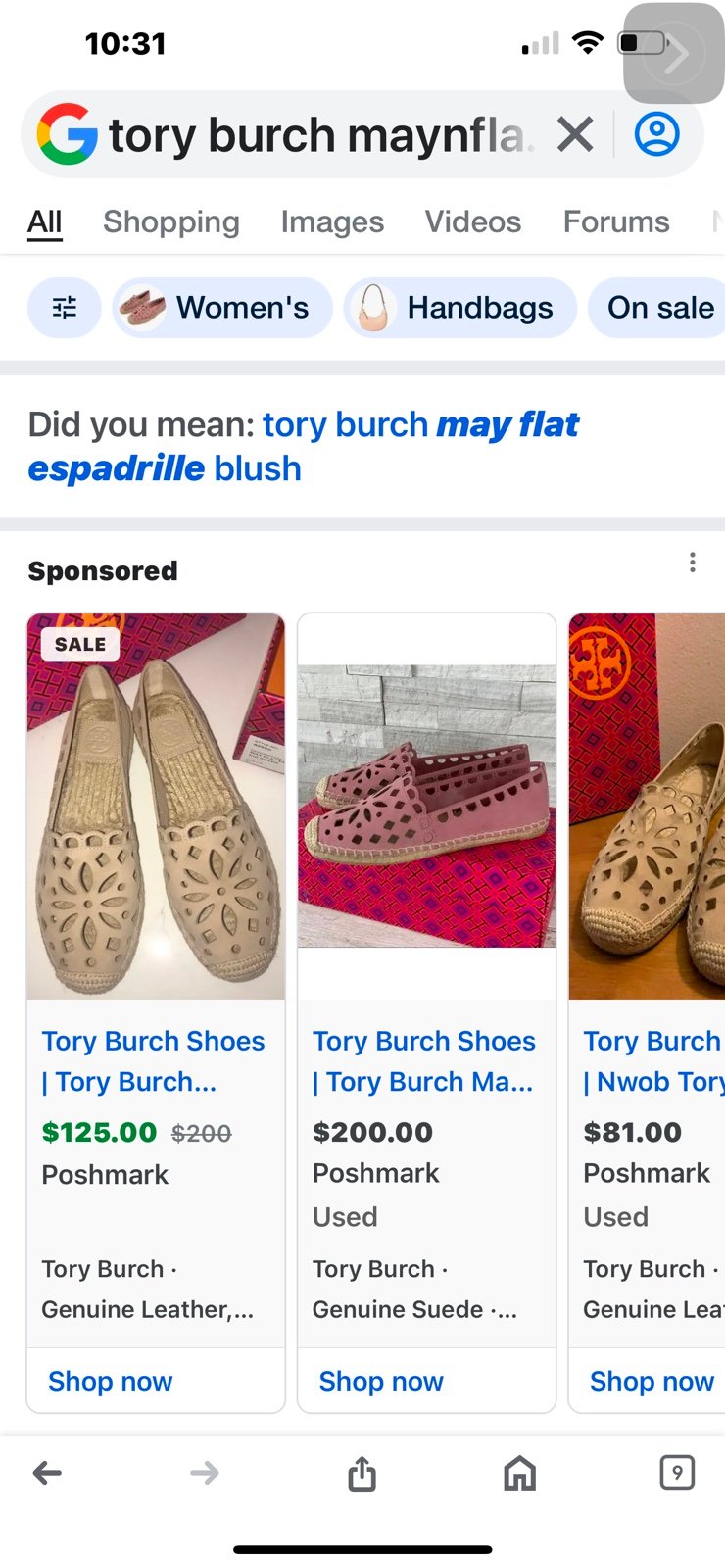Open the Sponsored section overflow menu
This screenshot has height=1568, width=725.
coord(693,563)
